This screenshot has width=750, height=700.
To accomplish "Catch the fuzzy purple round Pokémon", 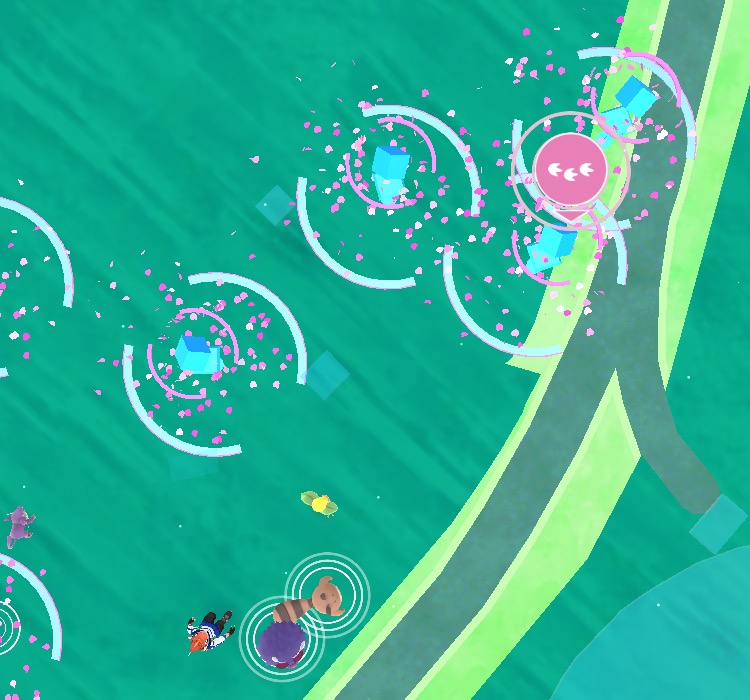I will [280, 640].
